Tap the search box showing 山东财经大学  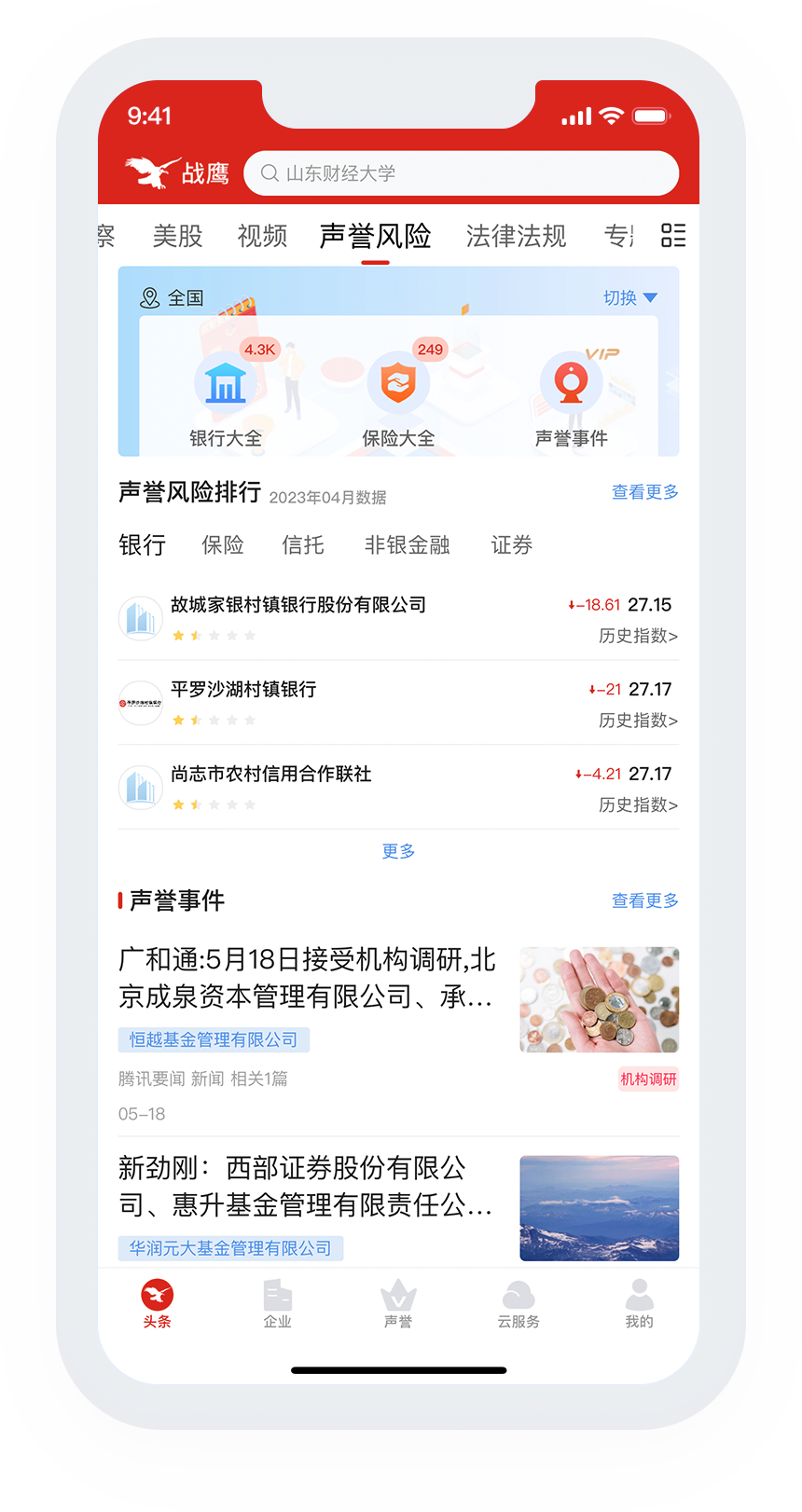[461, 173]
